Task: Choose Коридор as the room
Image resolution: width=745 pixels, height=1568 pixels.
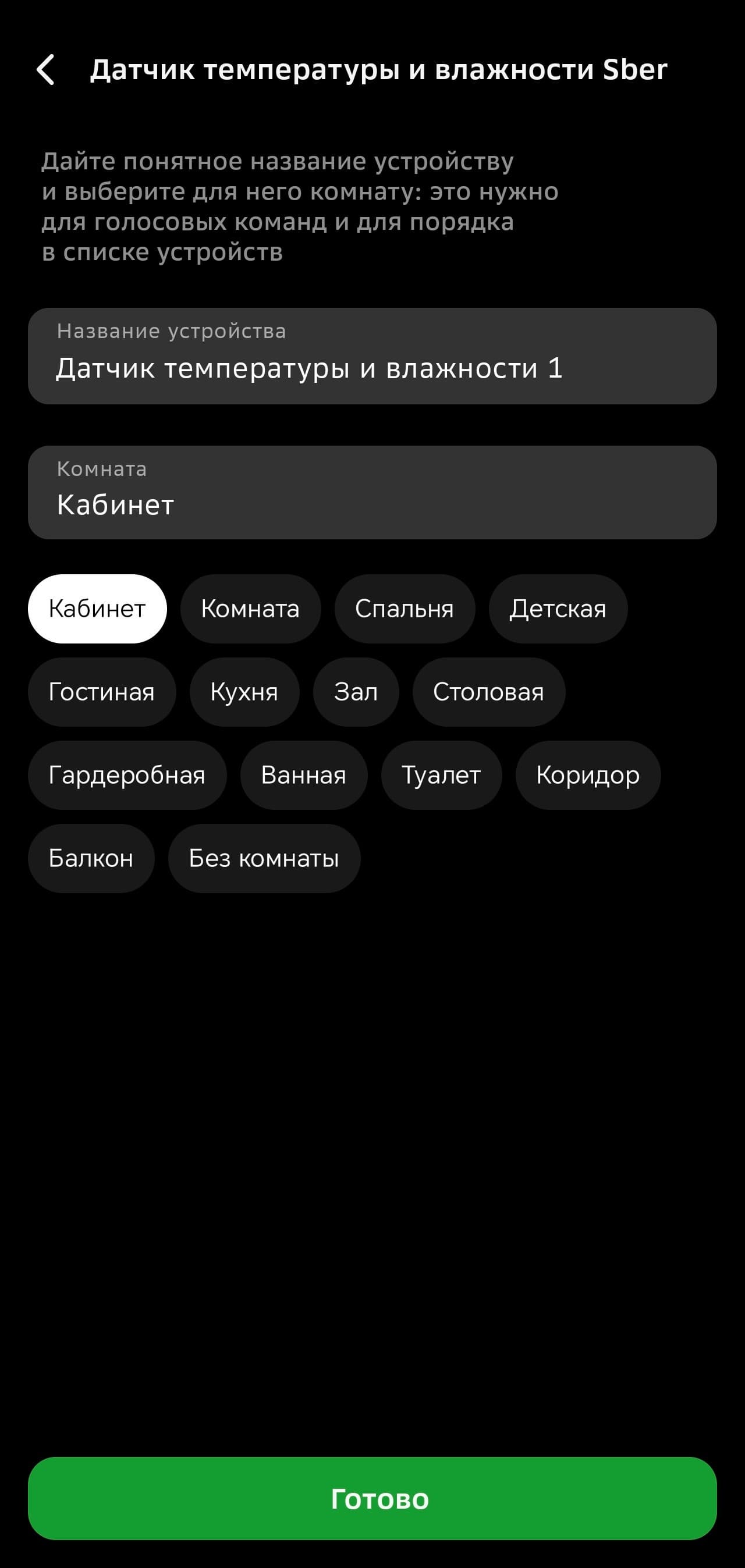Action: click(588, 776)
